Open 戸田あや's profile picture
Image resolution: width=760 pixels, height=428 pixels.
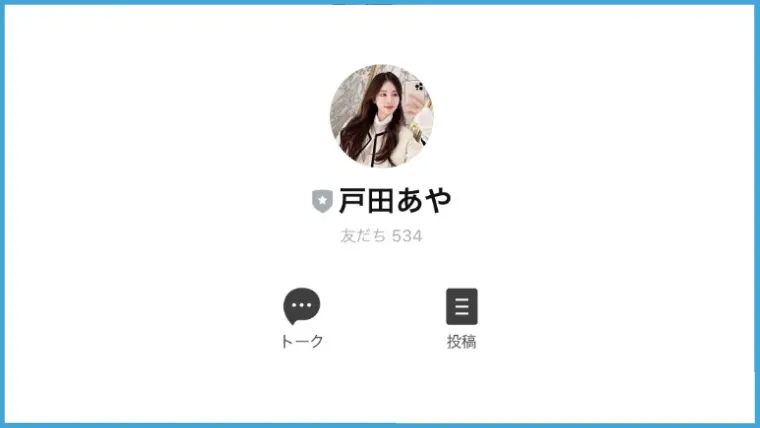tap(381, 116)
